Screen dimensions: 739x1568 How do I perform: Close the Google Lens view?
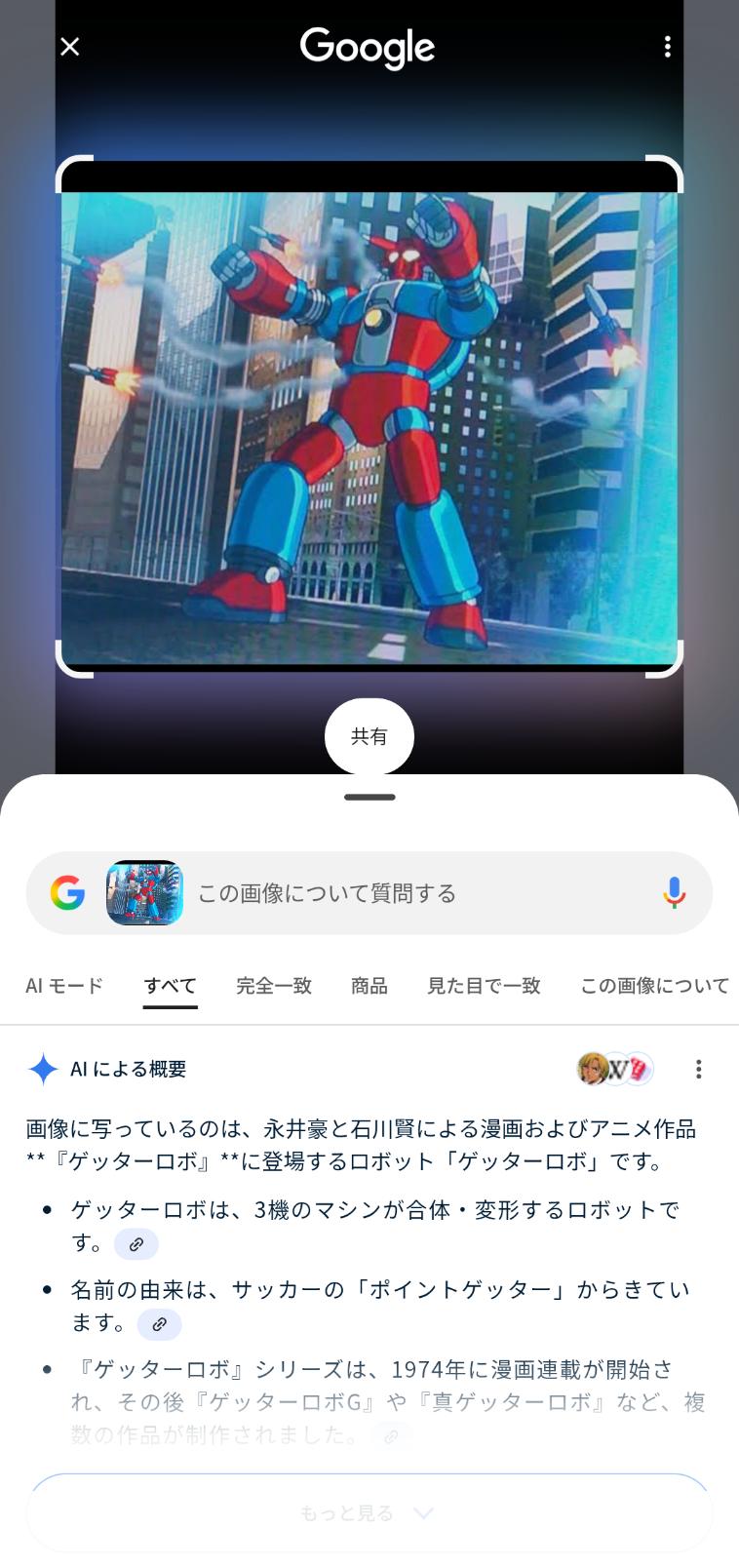tap(70, 47)
